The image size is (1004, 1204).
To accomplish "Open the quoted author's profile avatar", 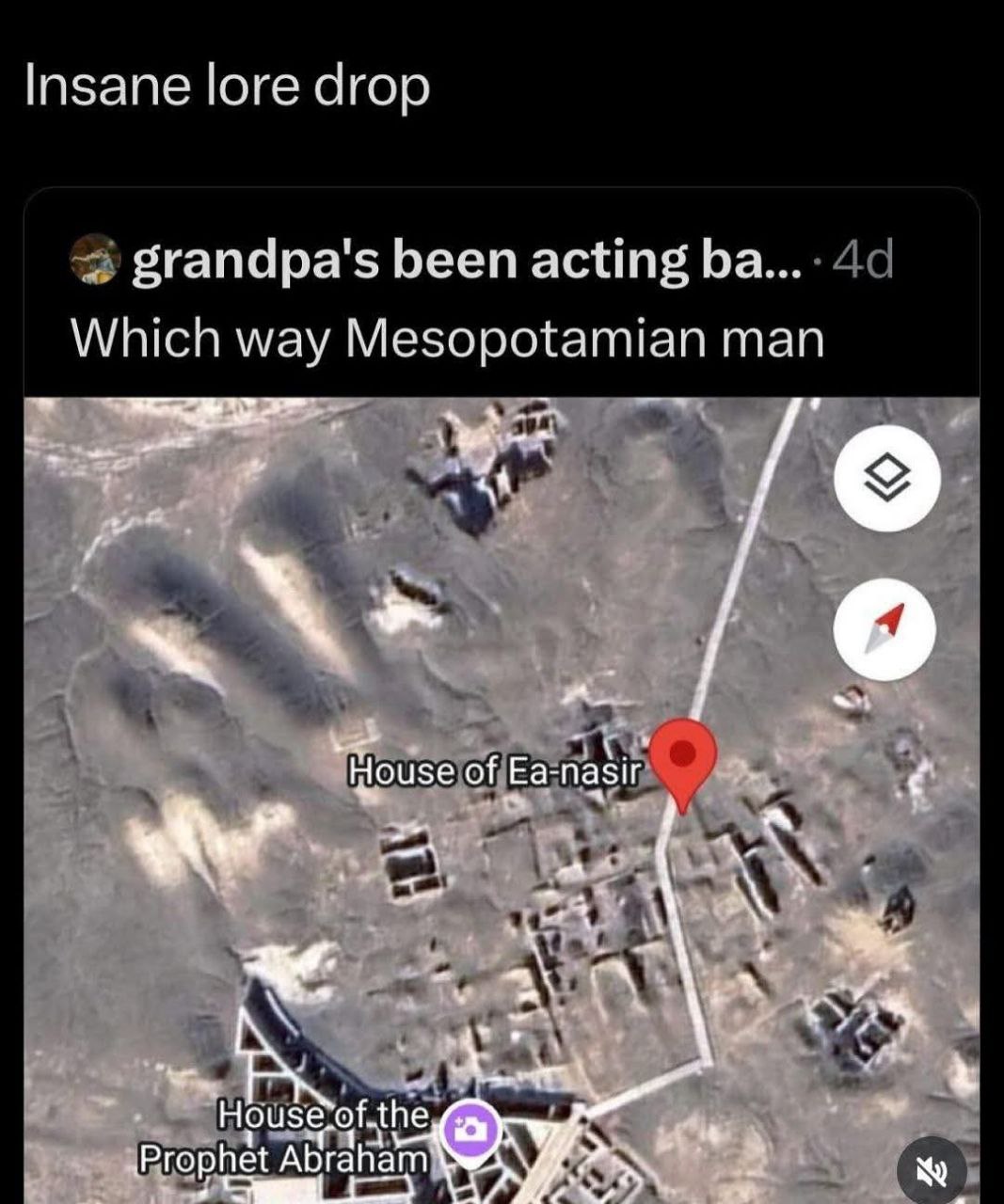I will click(x=96, y=261).
